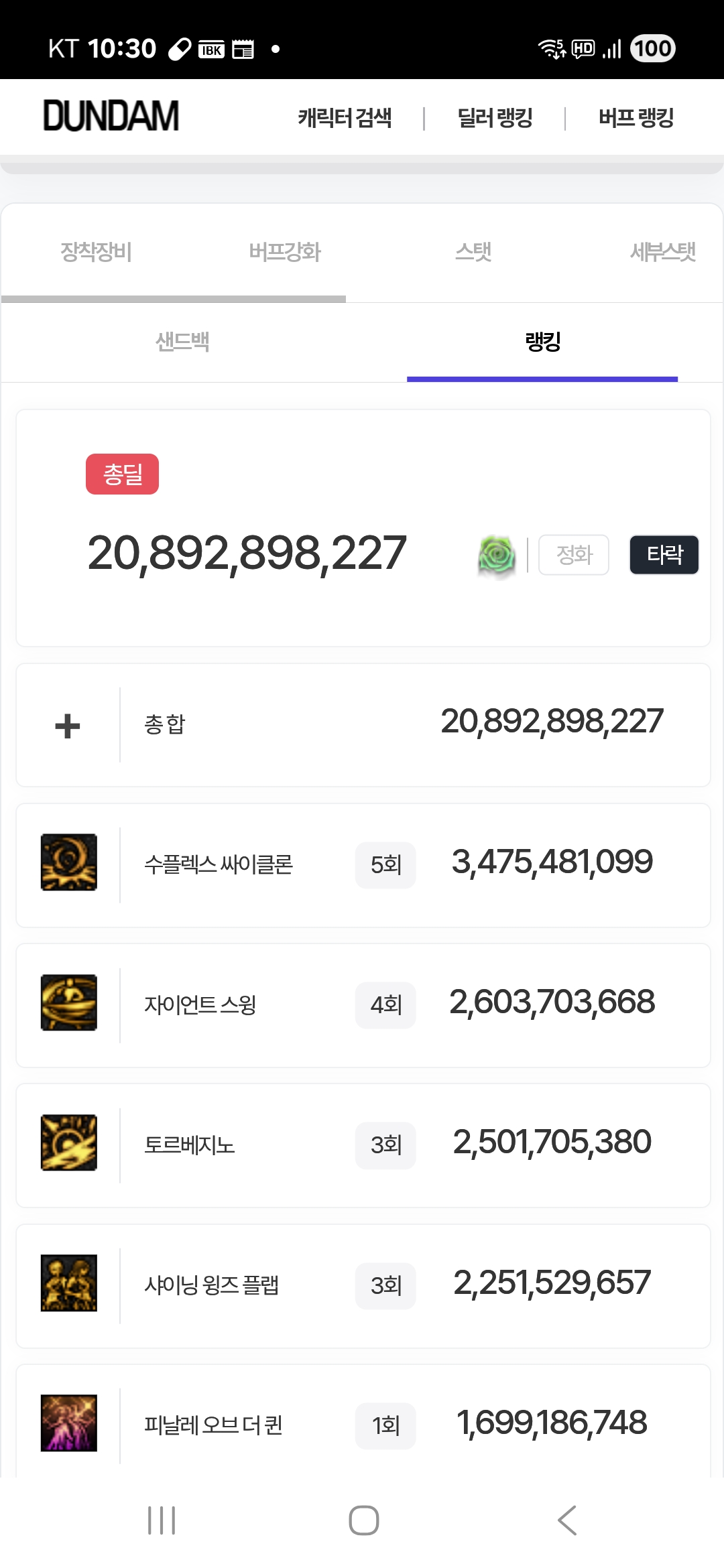The width and height of the screenshot is (724, 1568).
Task: Go to 딜러 랭킹
Action: pos(493,117)
